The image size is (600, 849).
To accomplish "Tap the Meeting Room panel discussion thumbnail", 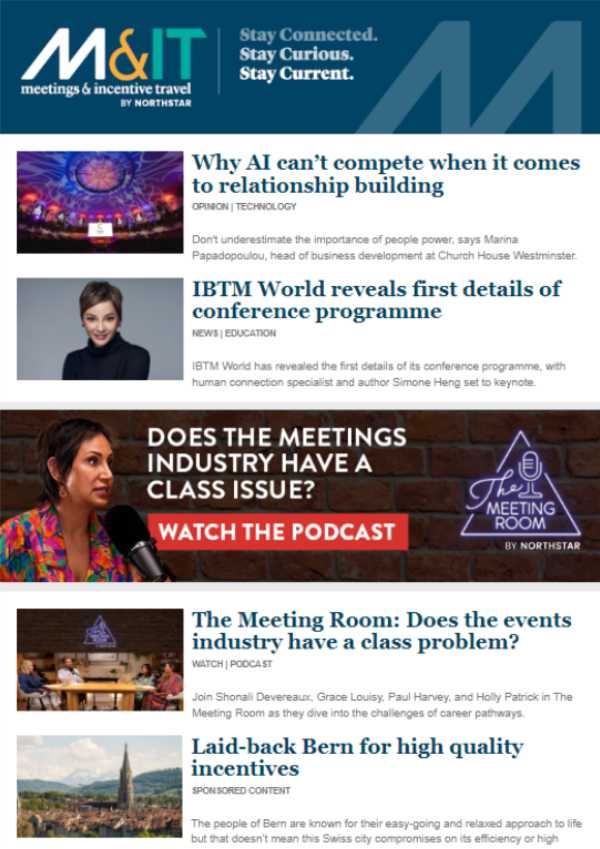I will coord(100,658).
